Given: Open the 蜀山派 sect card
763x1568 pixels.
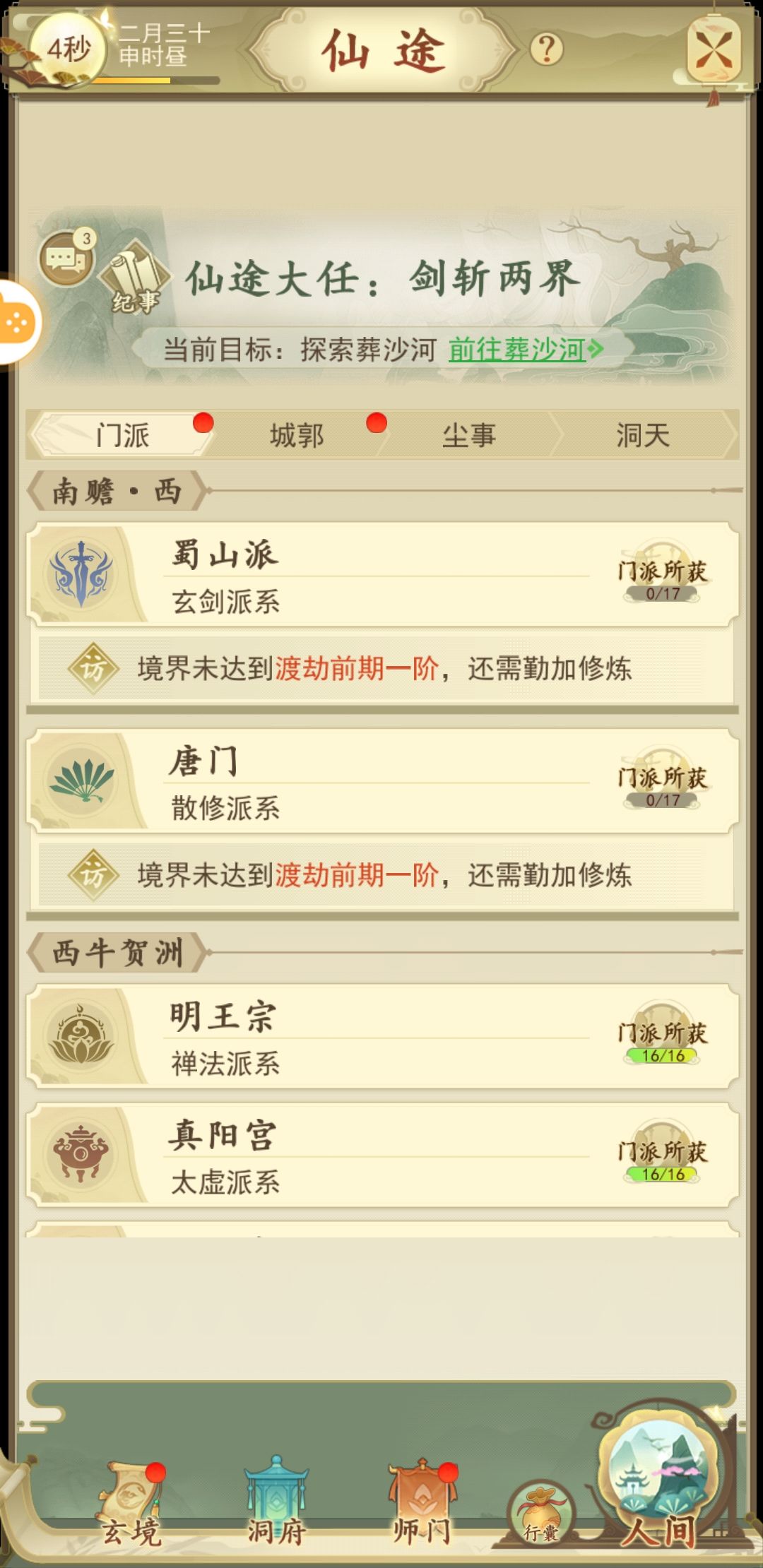Looking at the screenshot, I should point(382,575).
